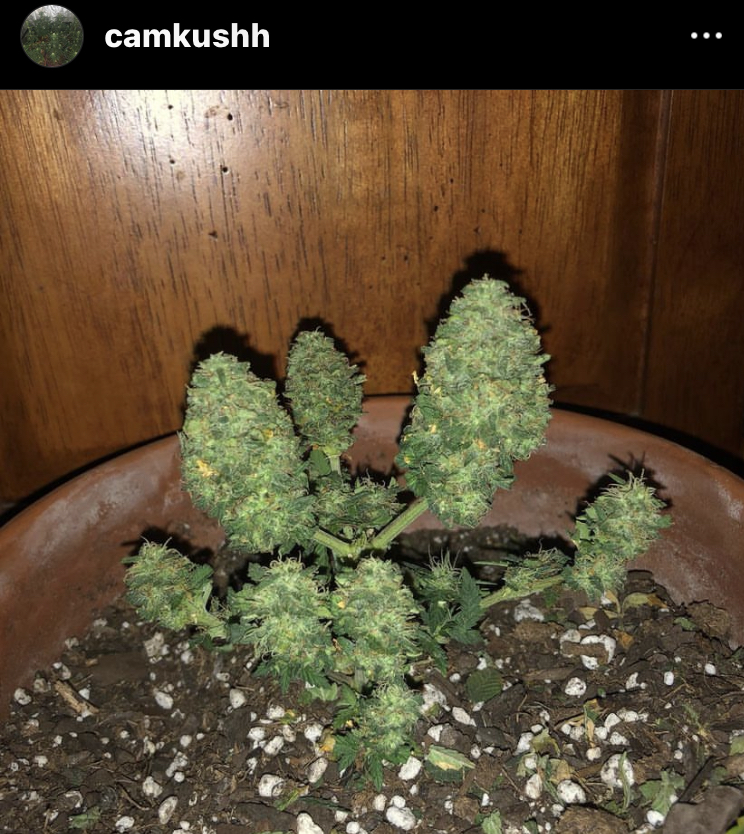Open the camkushh username link

(187, 37)
